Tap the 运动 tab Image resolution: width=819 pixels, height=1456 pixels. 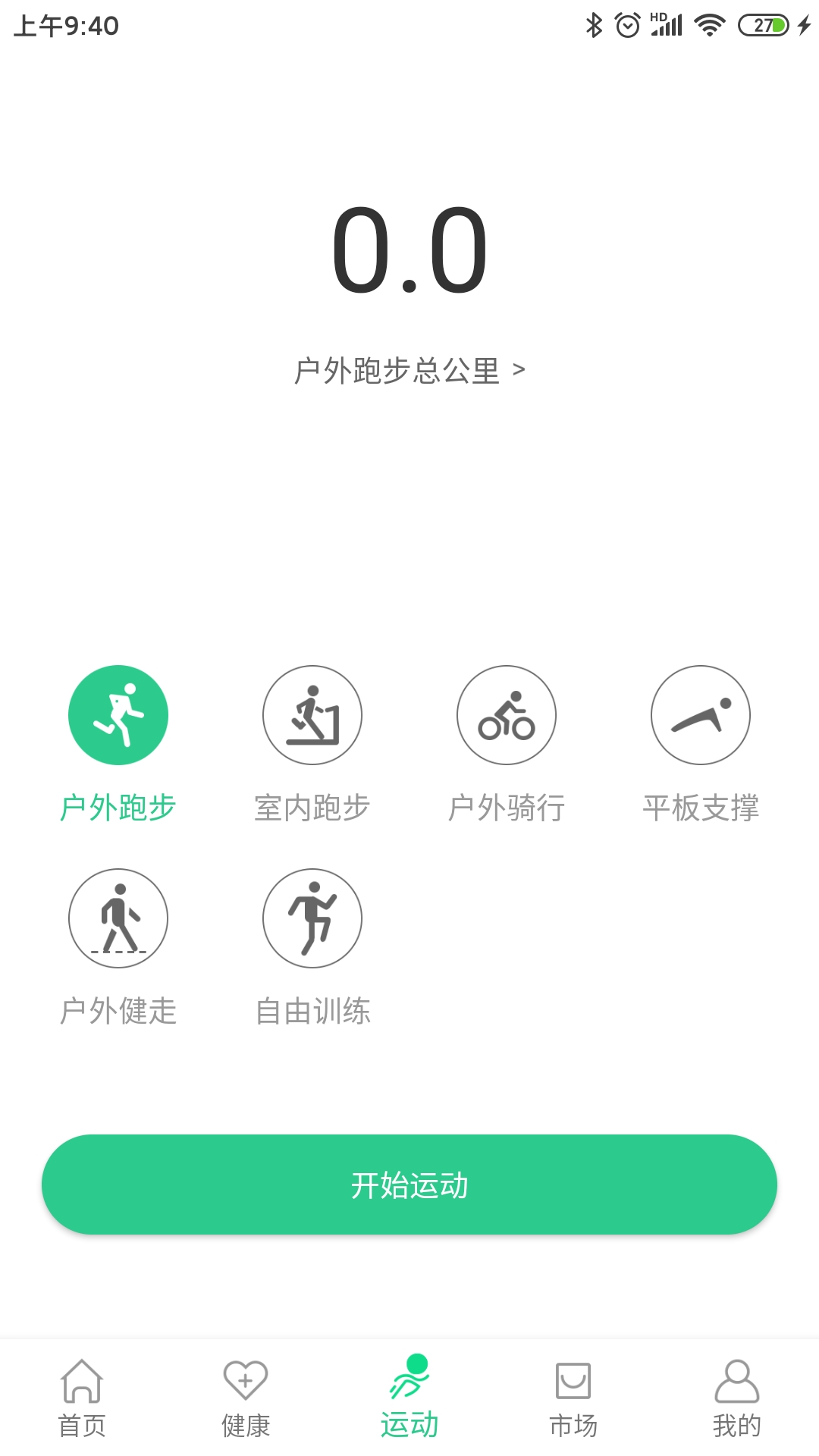409,1398
